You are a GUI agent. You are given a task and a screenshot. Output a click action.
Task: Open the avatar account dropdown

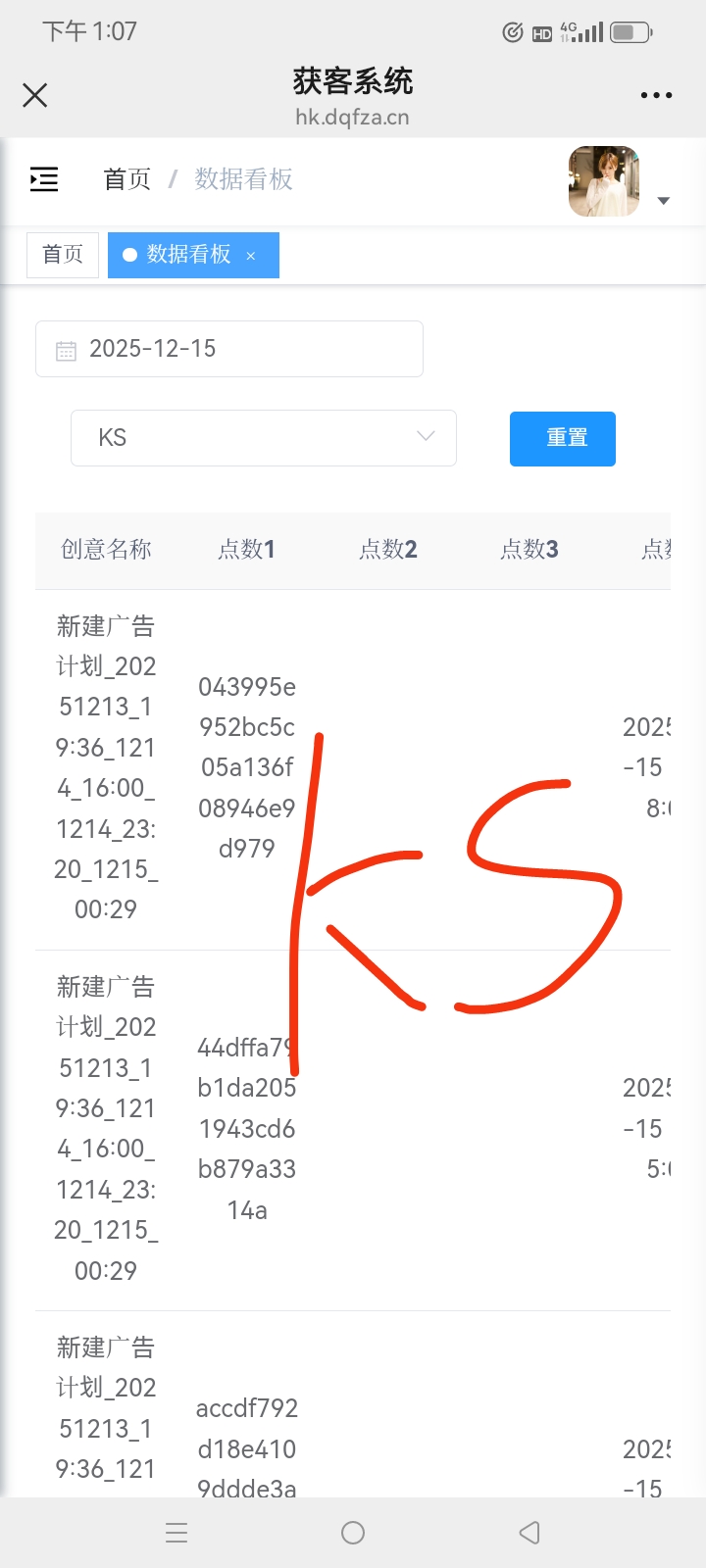618,183
